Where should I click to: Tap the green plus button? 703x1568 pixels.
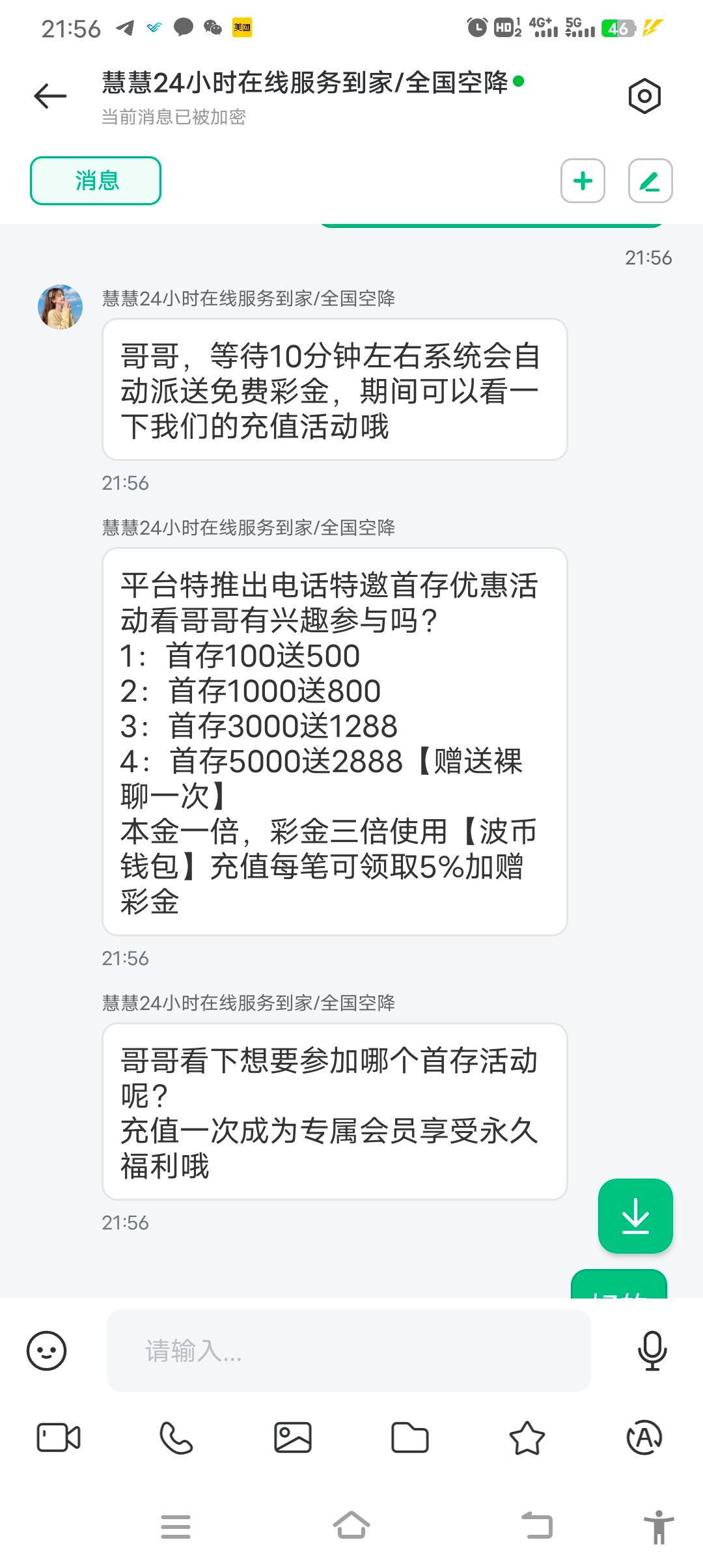[583, 180]
